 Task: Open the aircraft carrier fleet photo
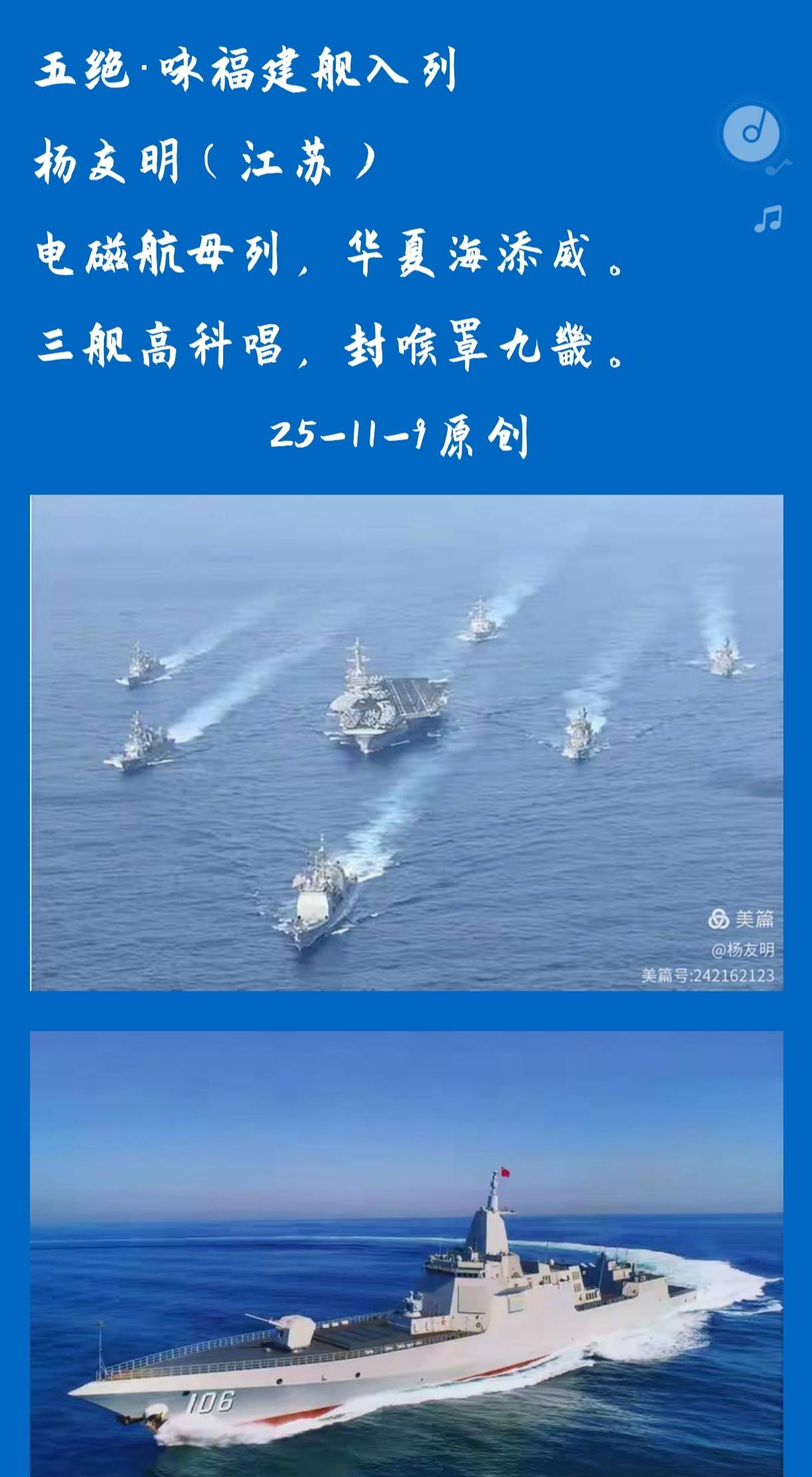[406, 742]
